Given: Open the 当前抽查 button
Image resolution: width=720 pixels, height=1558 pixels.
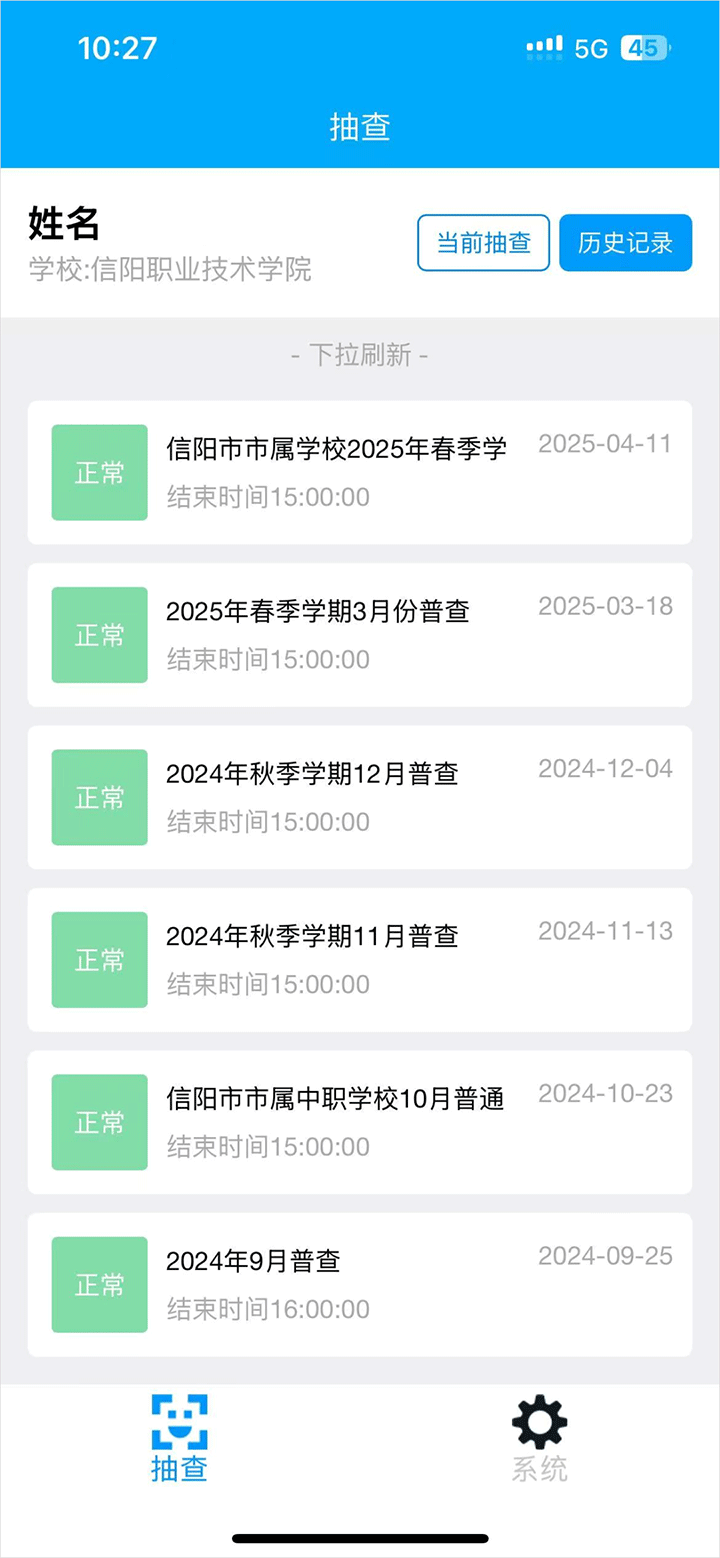Looking at the screenshot, I should [483, 242].
